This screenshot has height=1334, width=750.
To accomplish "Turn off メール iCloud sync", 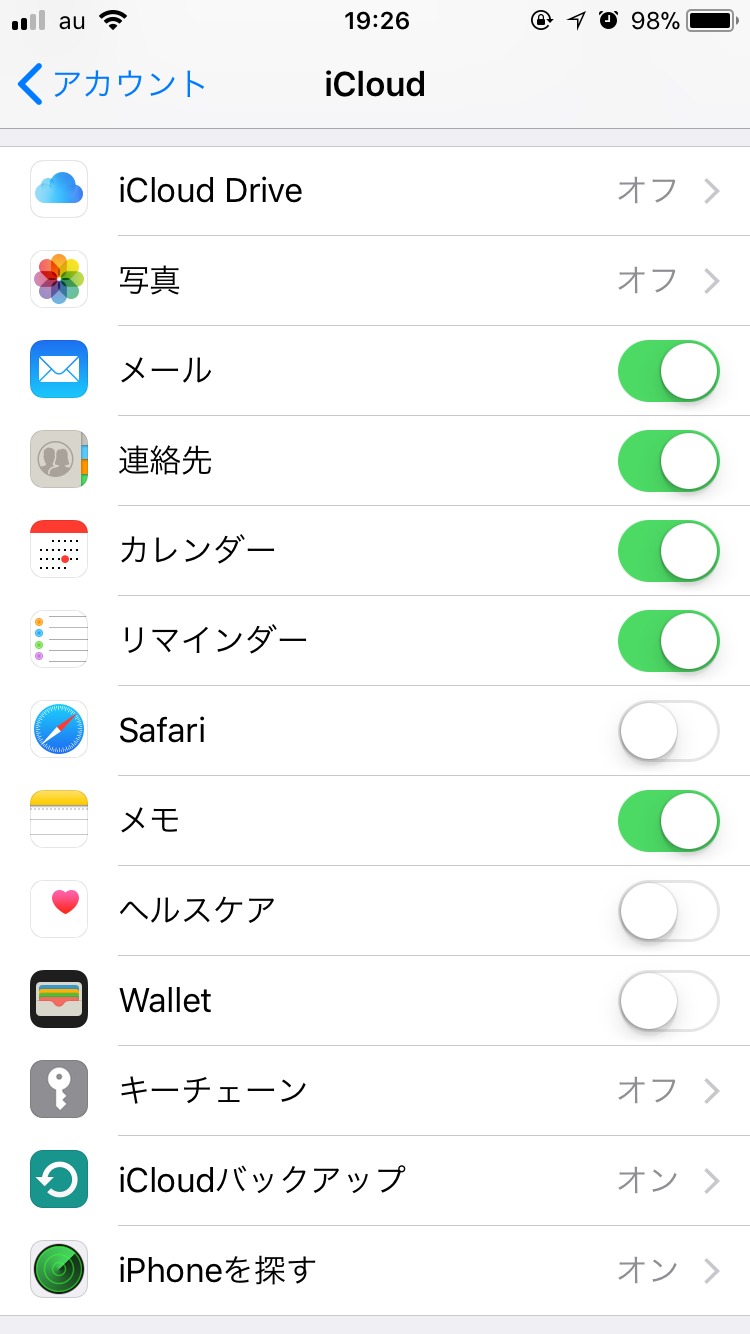I will [668, 371].
